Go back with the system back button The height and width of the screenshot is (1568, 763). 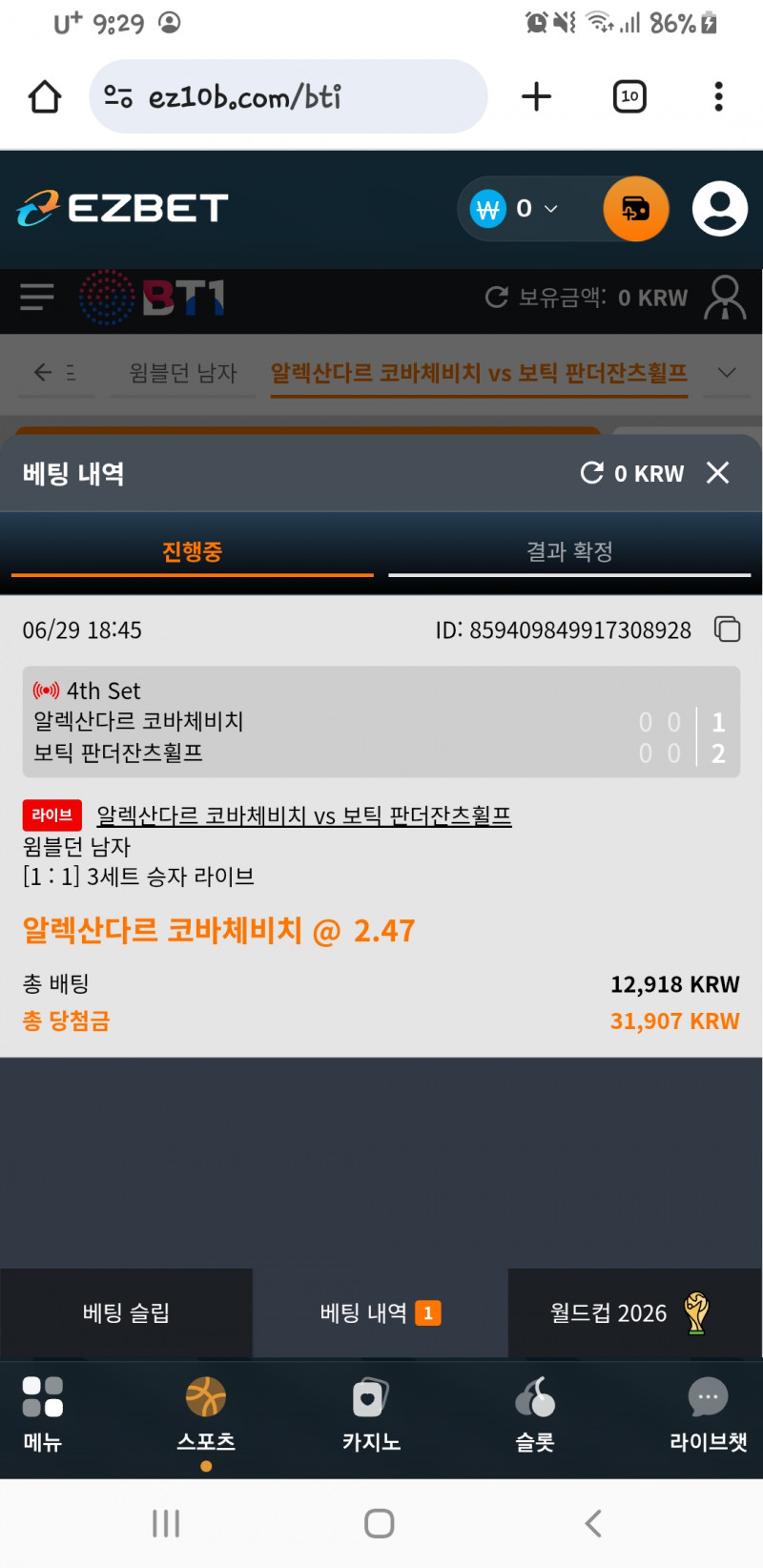[x=593, y=1523]
